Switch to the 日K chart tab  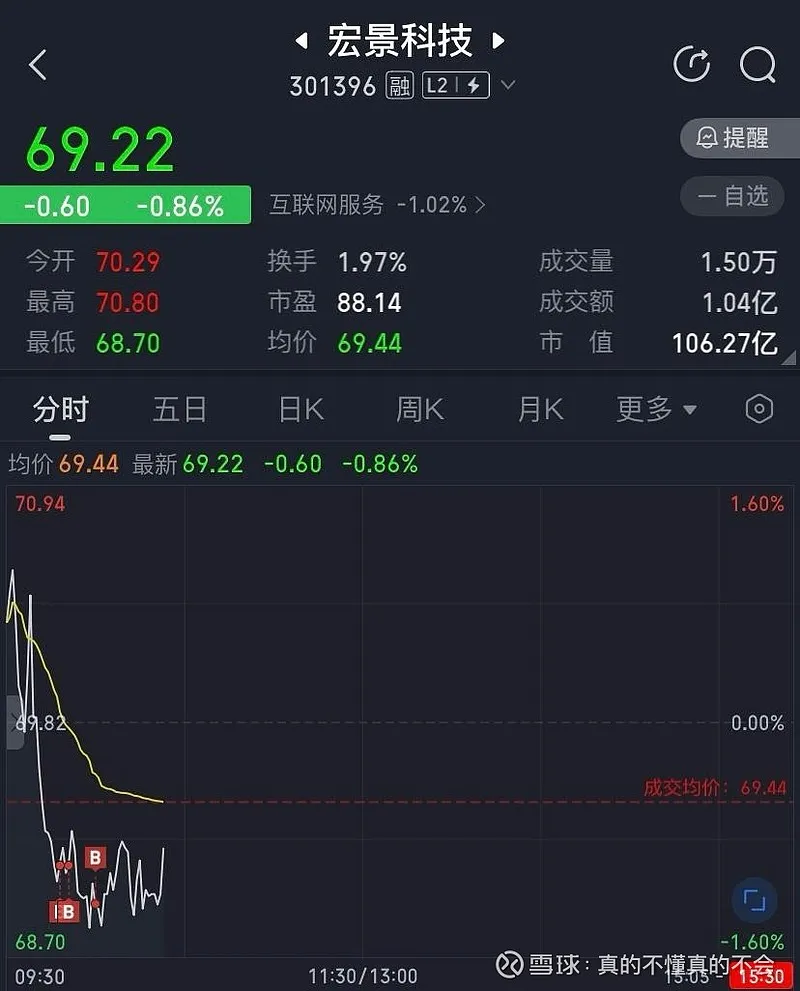tap(301, 409)
